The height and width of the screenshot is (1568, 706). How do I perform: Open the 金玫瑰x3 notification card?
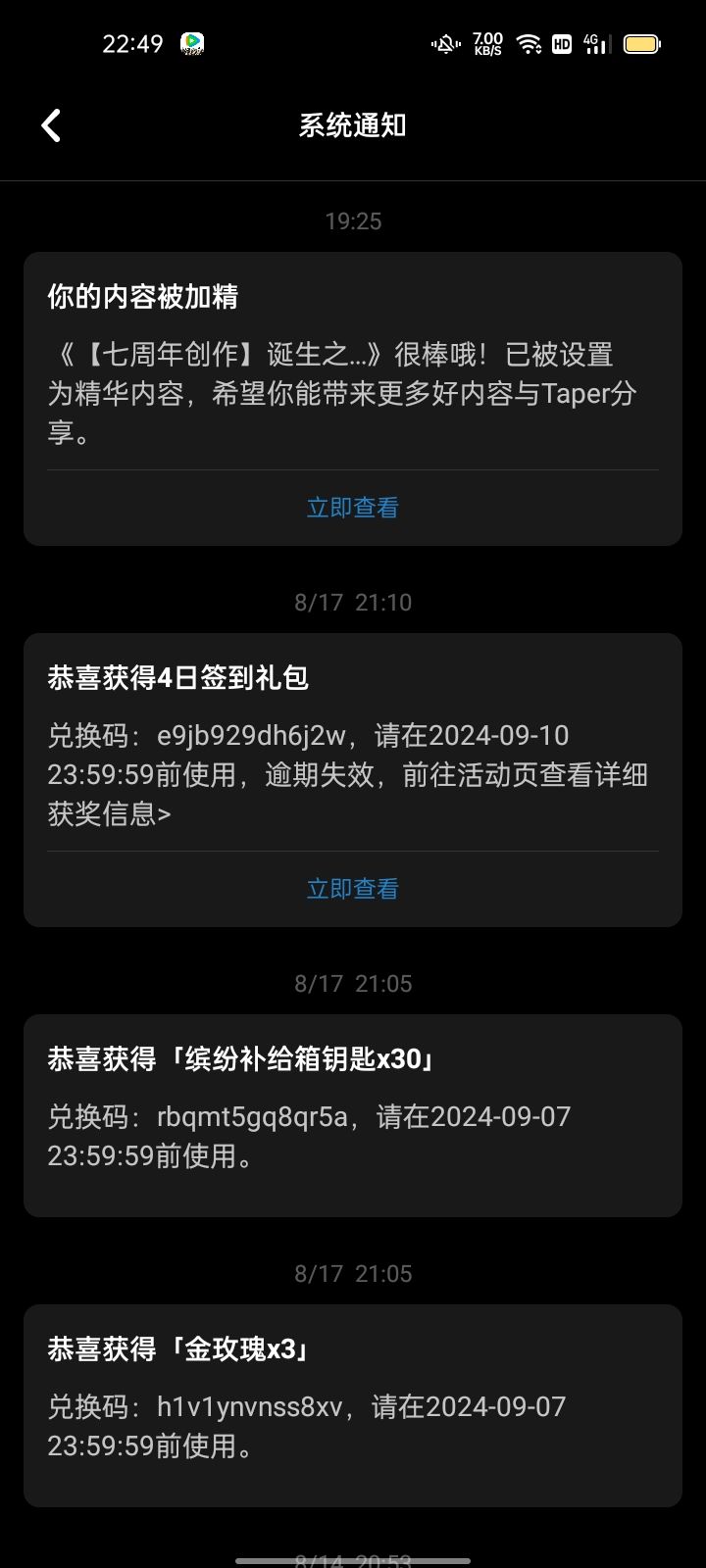click(x=353, y=1405)
